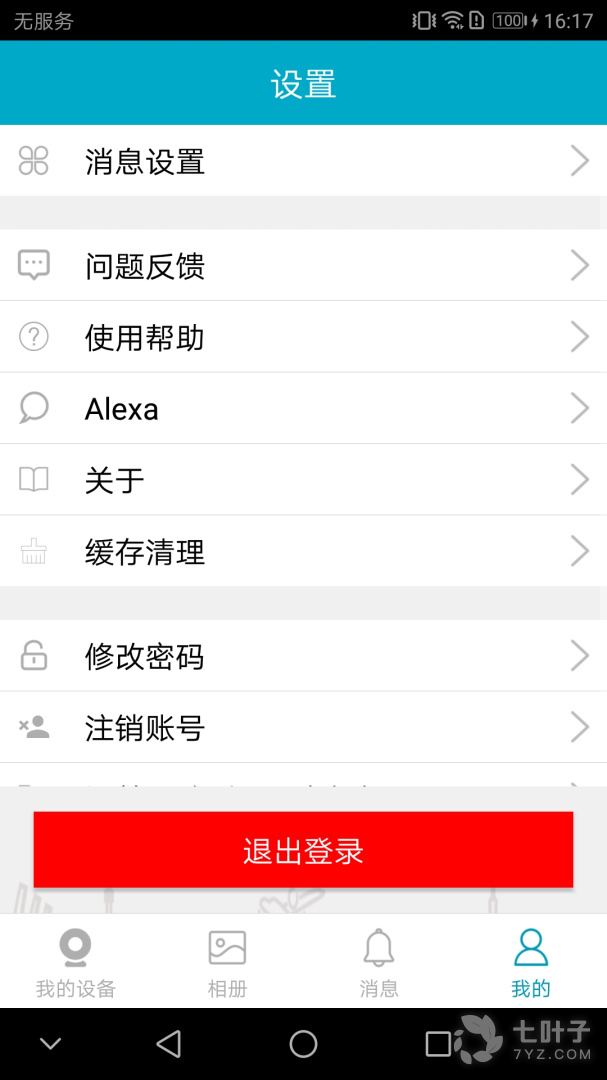Tap the red 退出登录 logout button
The width and height of the screenshot is (607, 1080).
pyautogui.click(x=303, y=850)
